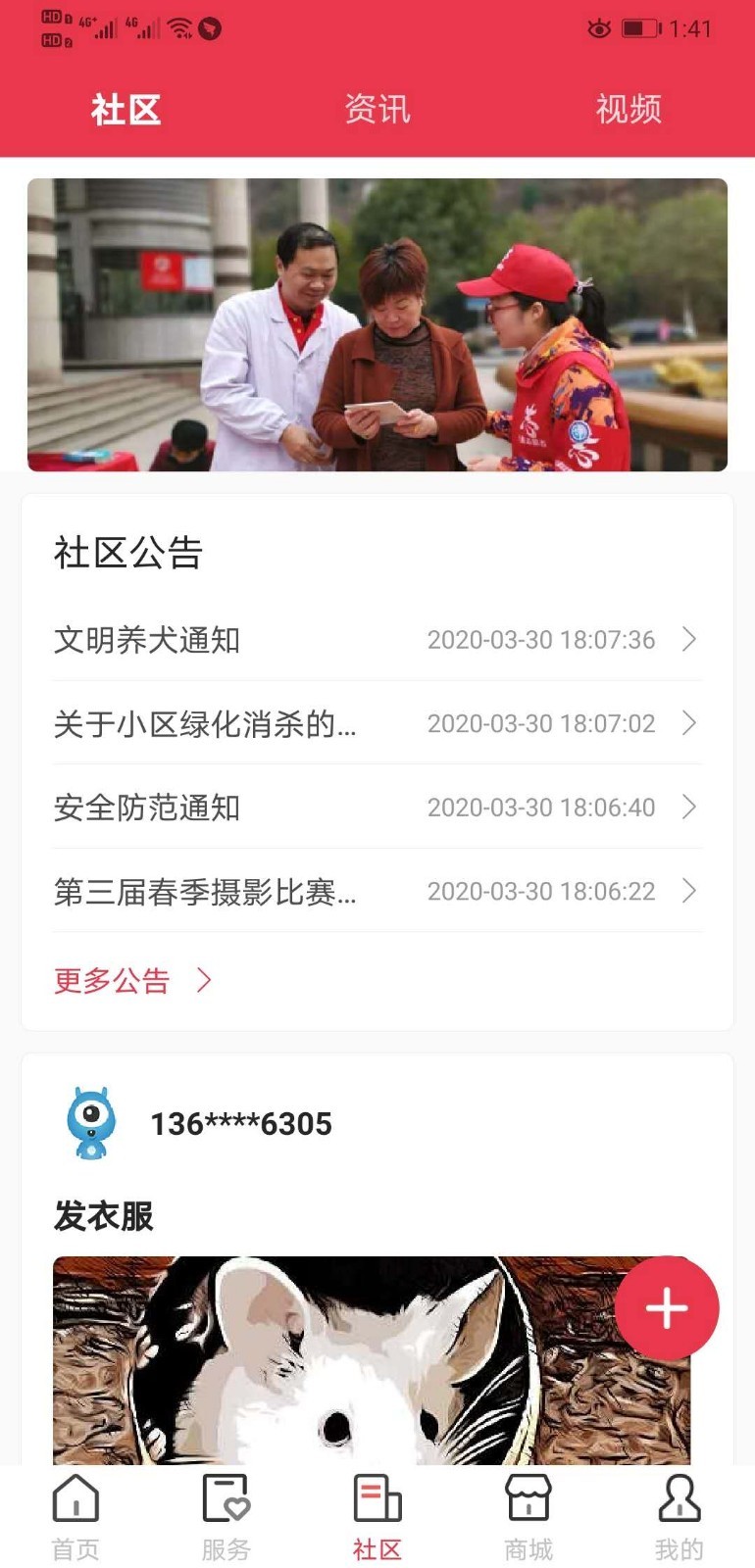755x1568 pixels.
Task: Open the 商城 tab
Action: [528, 1517]
